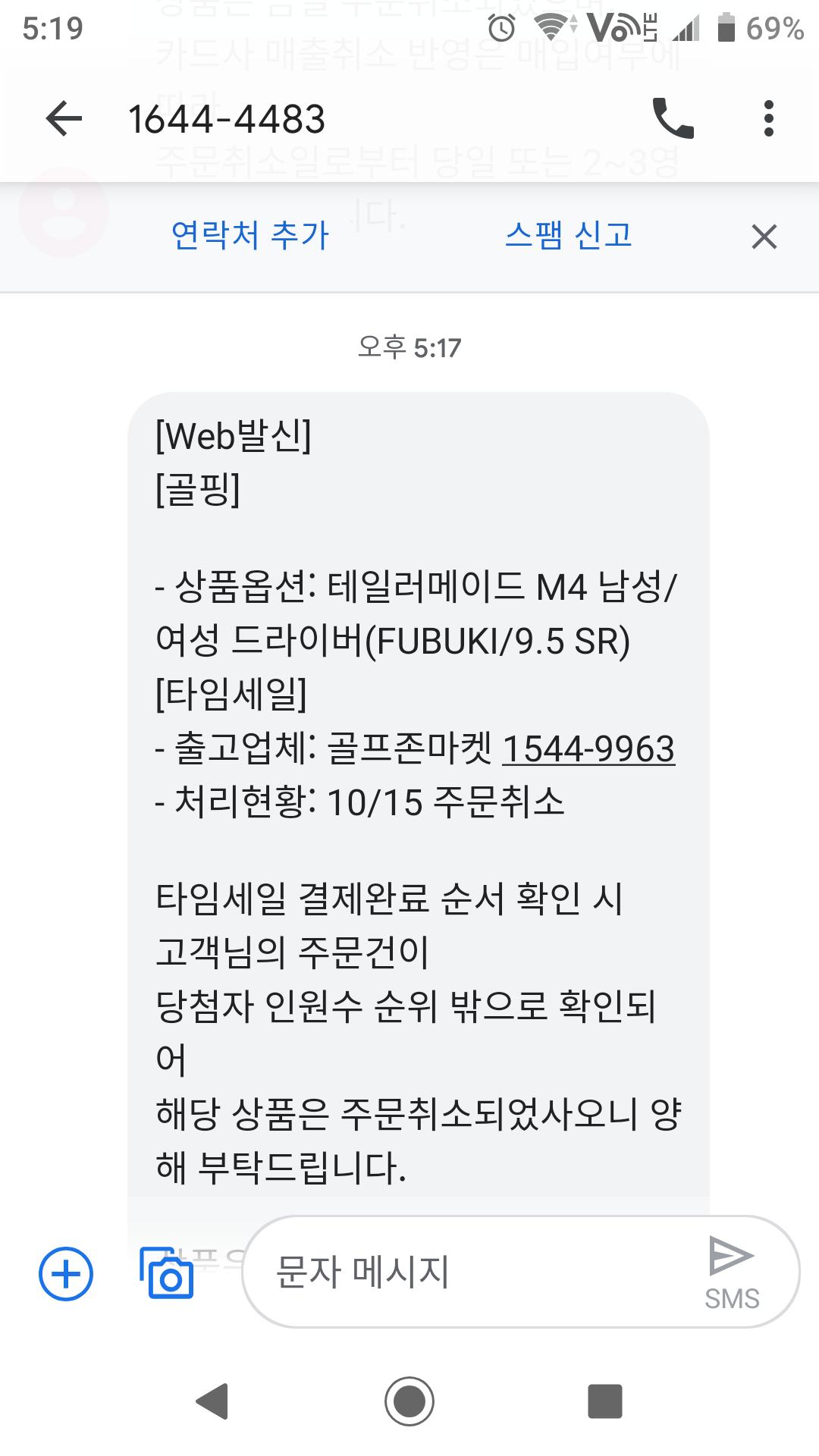819x1456 pixels.
Task: Open recent apps from the navigation bar
Action: (604, 1401)
